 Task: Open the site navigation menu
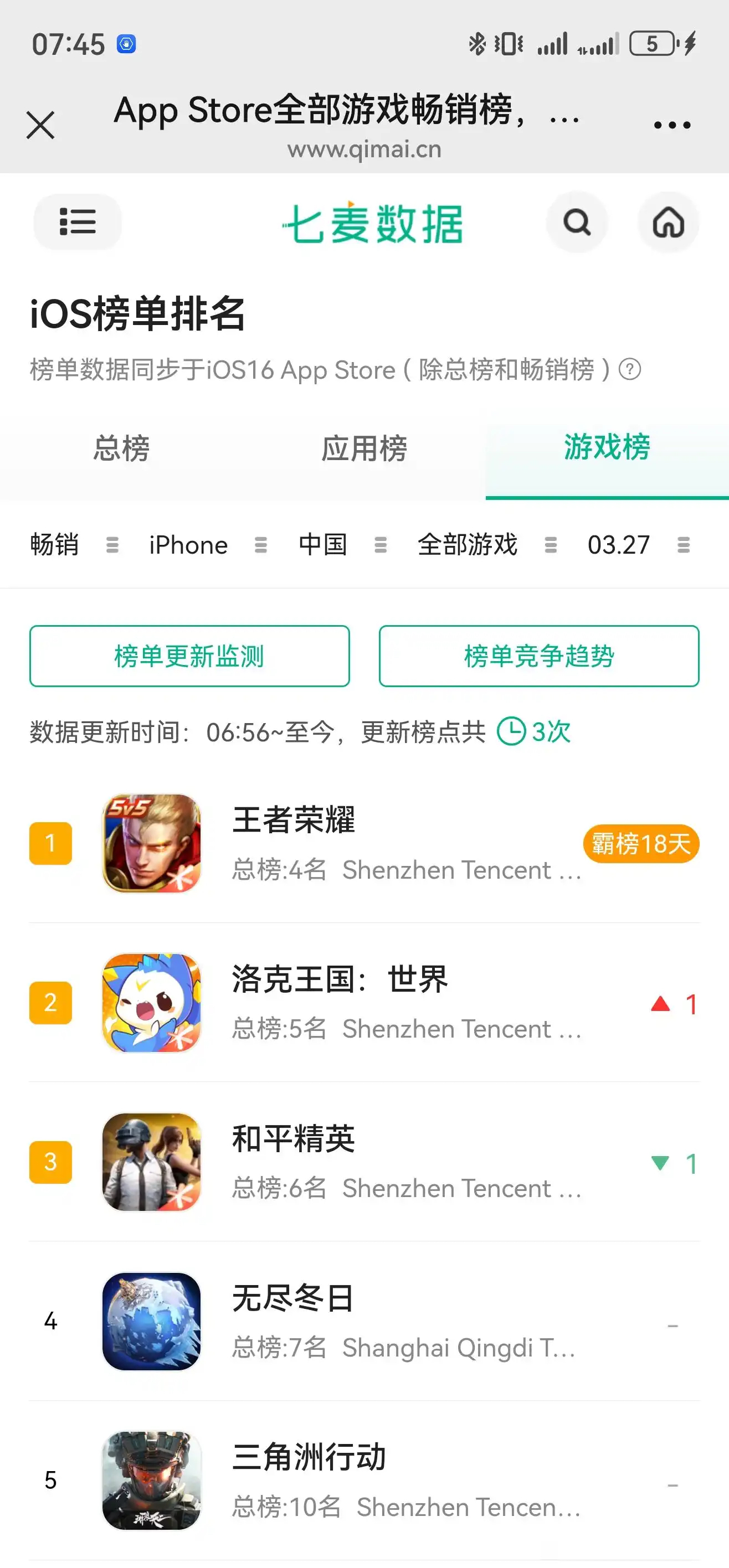point(78,221)
